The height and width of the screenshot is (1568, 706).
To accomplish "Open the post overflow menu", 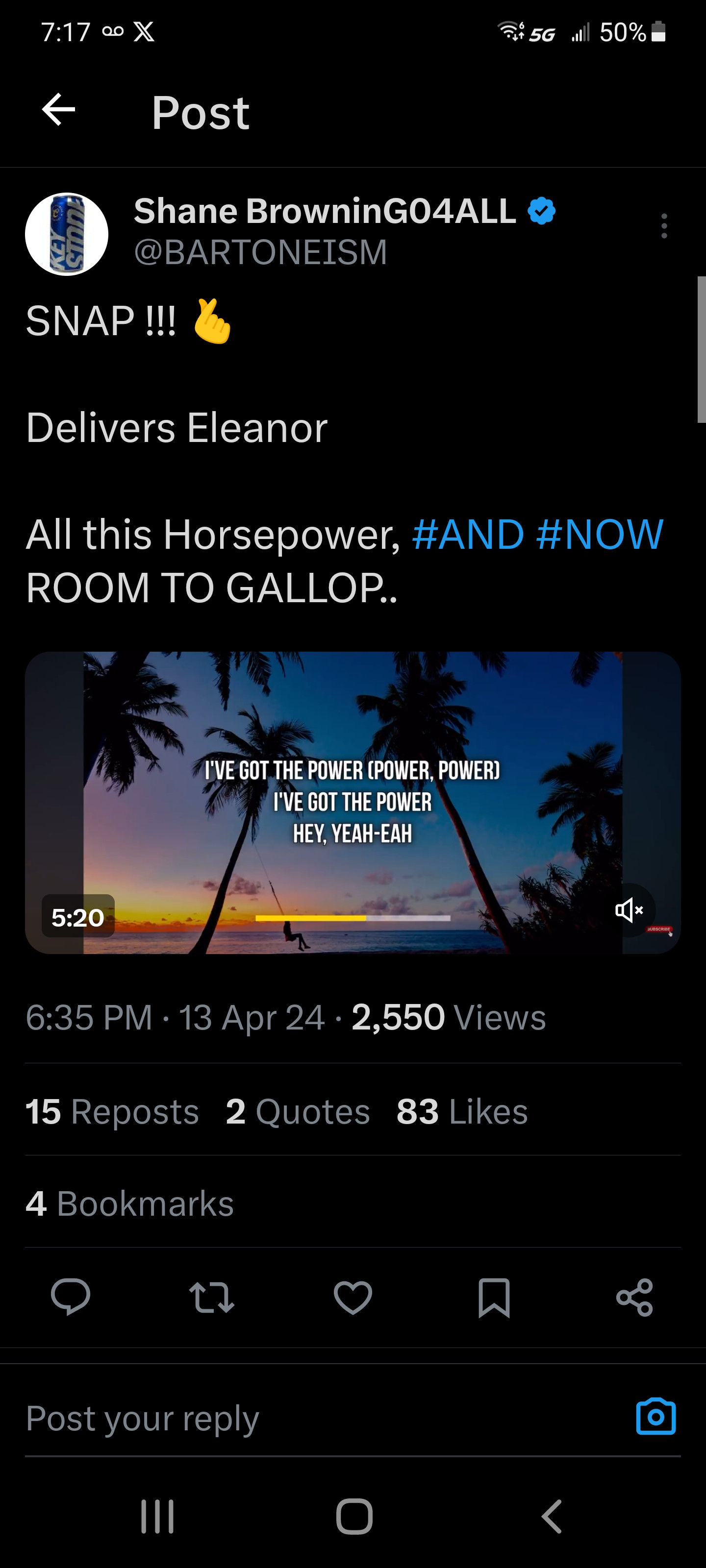I will [x=664, y=226].
